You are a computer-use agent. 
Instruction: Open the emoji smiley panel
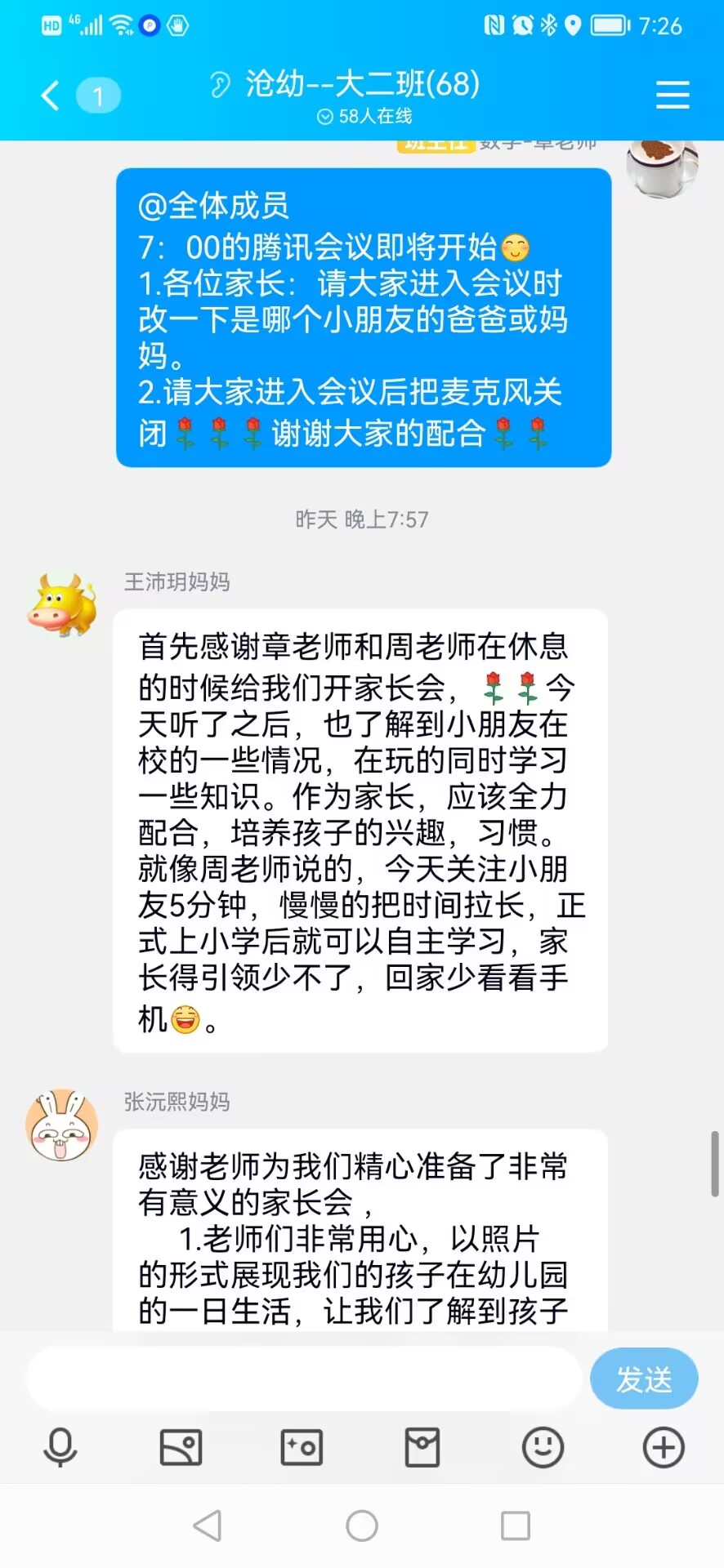coord(543,1448)
